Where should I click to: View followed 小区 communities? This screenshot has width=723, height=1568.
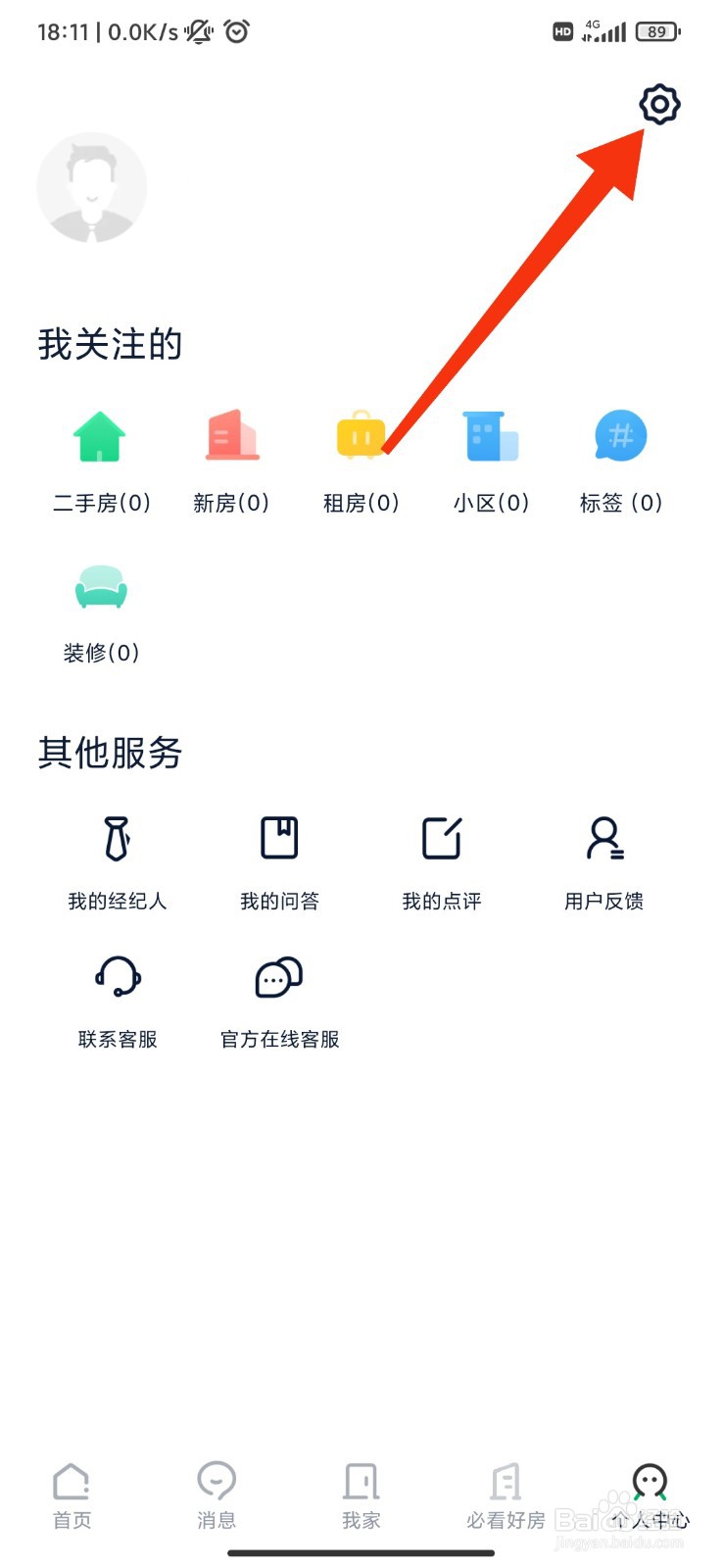click(x=491, y=463)
